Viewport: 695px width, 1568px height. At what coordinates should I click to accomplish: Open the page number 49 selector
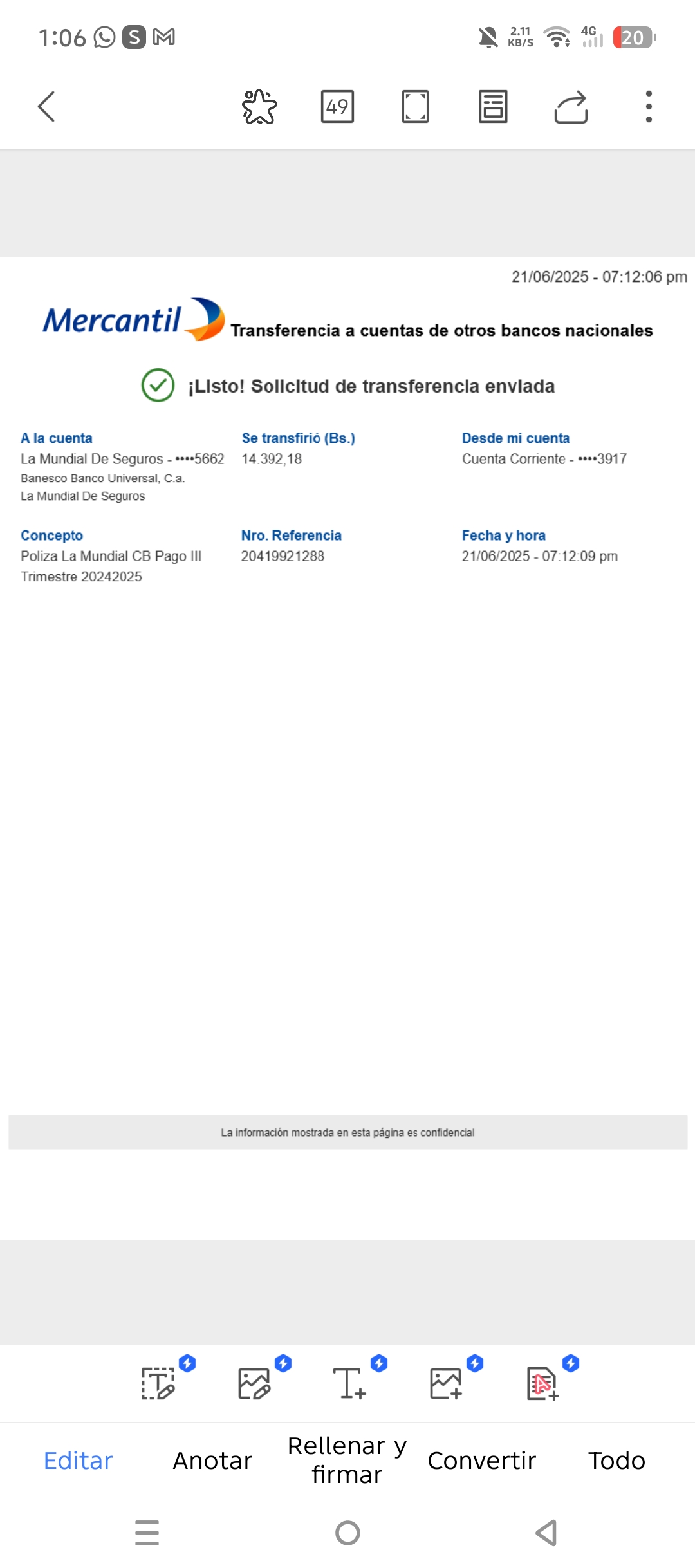tap(337, 106)
